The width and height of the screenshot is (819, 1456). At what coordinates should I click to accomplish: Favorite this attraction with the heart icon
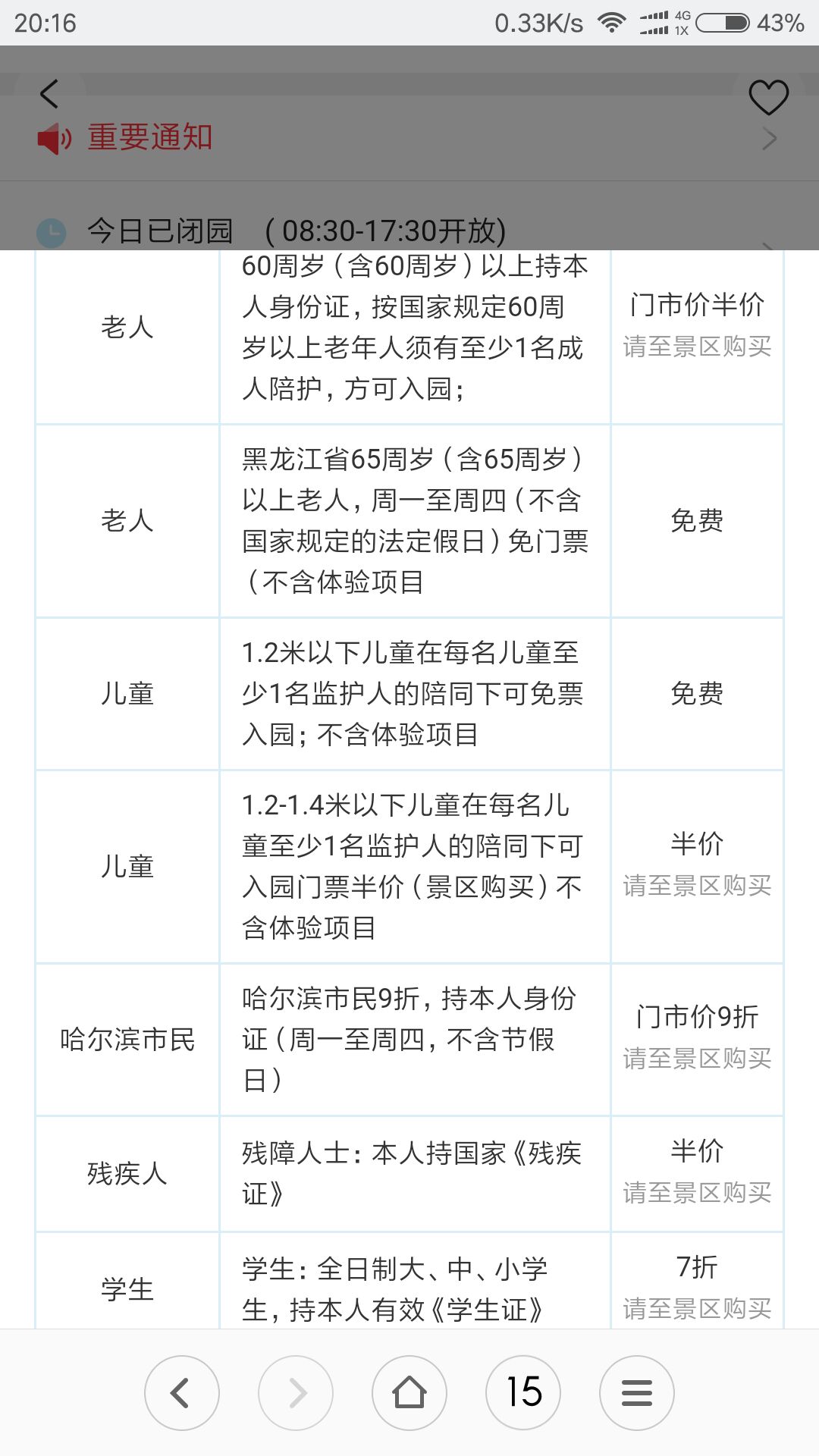pyautogui.click(x=768, y=97)
